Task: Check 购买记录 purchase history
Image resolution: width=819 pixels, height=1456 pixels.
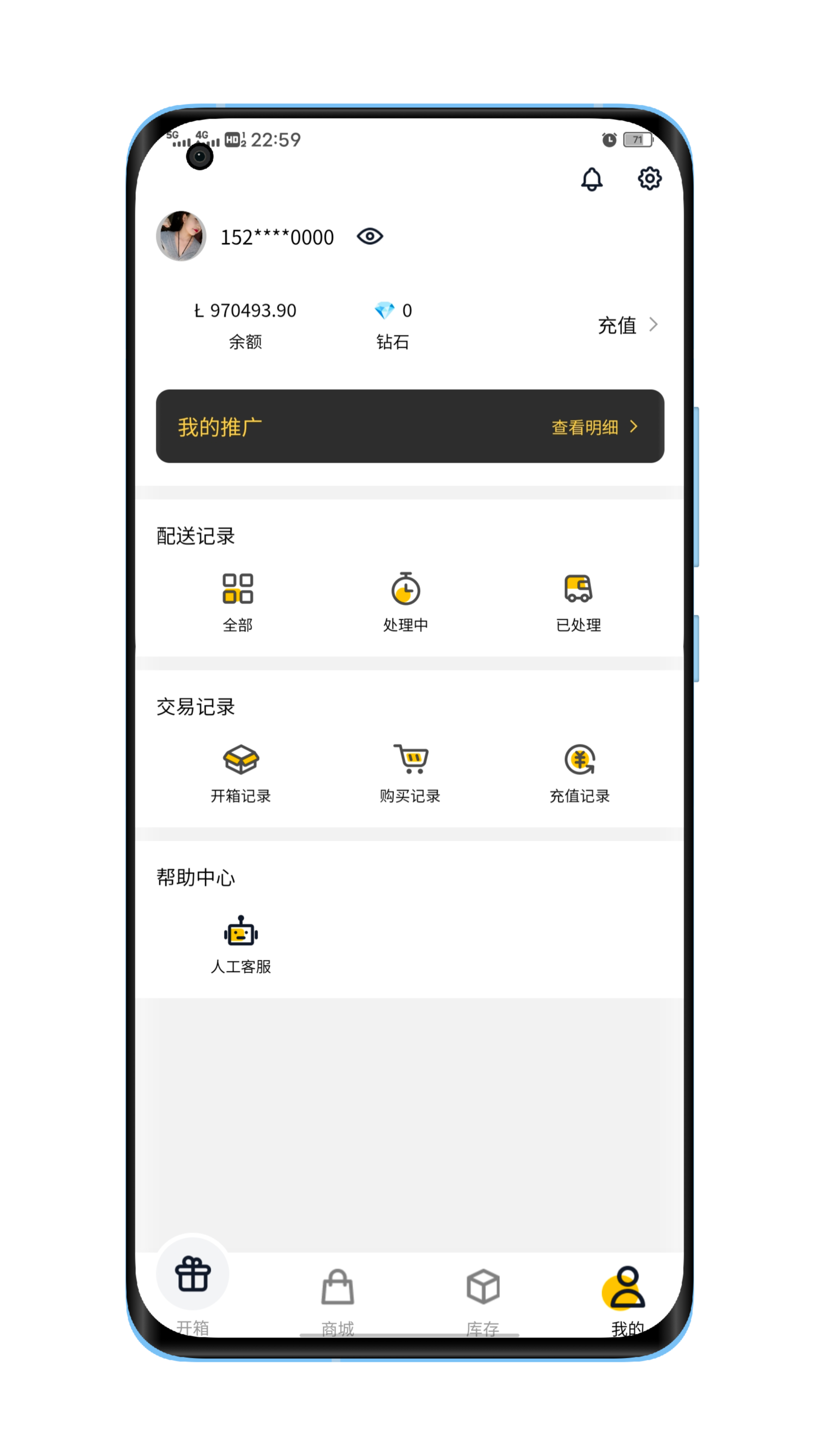Action: tap(410, 773)
